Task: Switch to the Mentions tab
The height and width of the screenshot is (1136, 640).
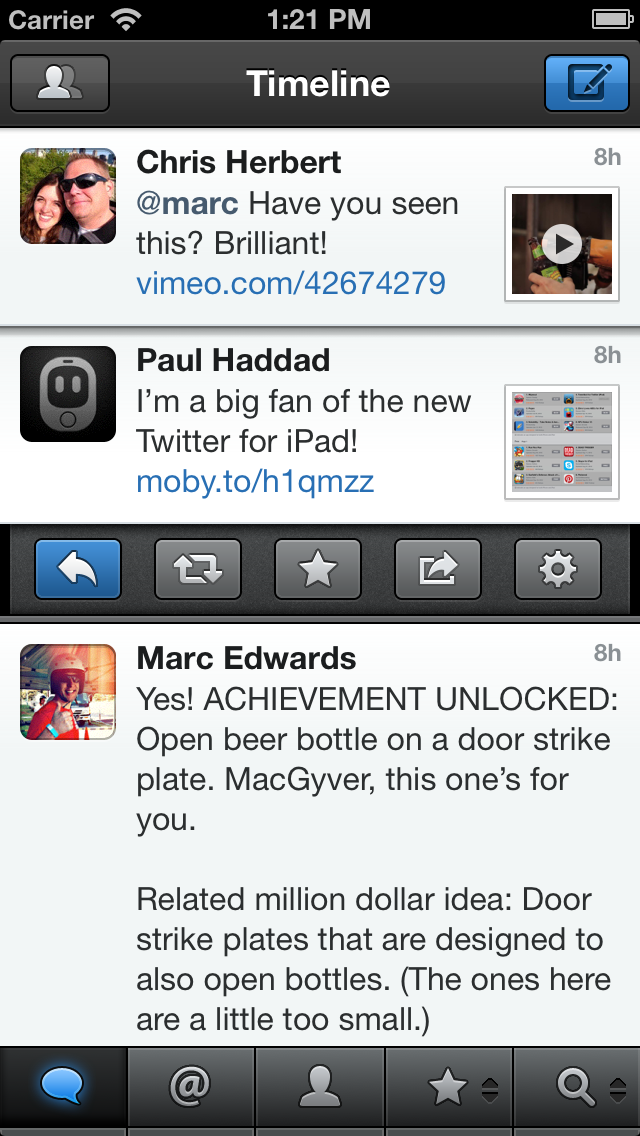Action: [x=191, y=1088]
